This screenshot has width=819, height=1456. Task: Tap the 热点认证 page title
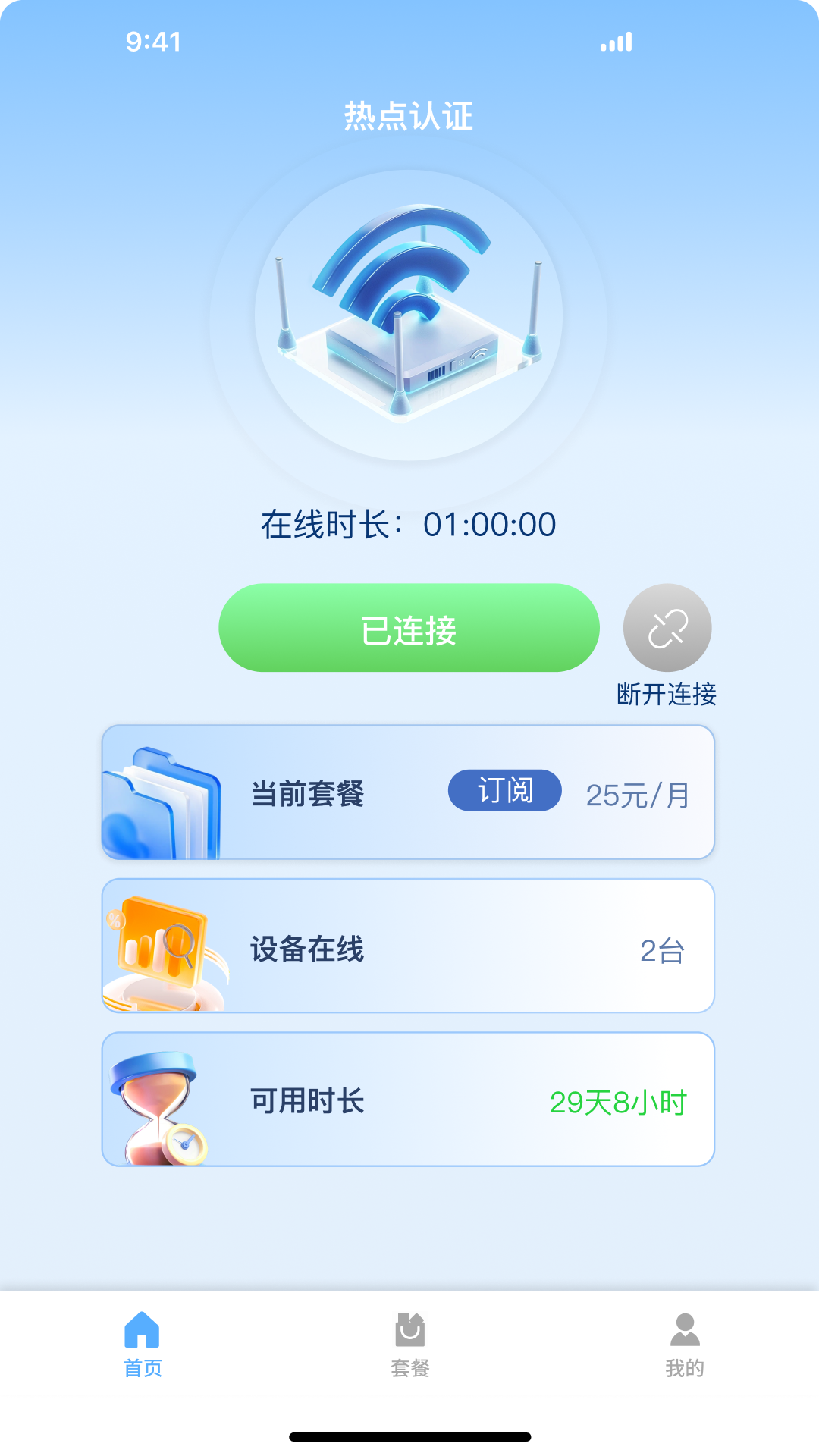tap(409, 114)
